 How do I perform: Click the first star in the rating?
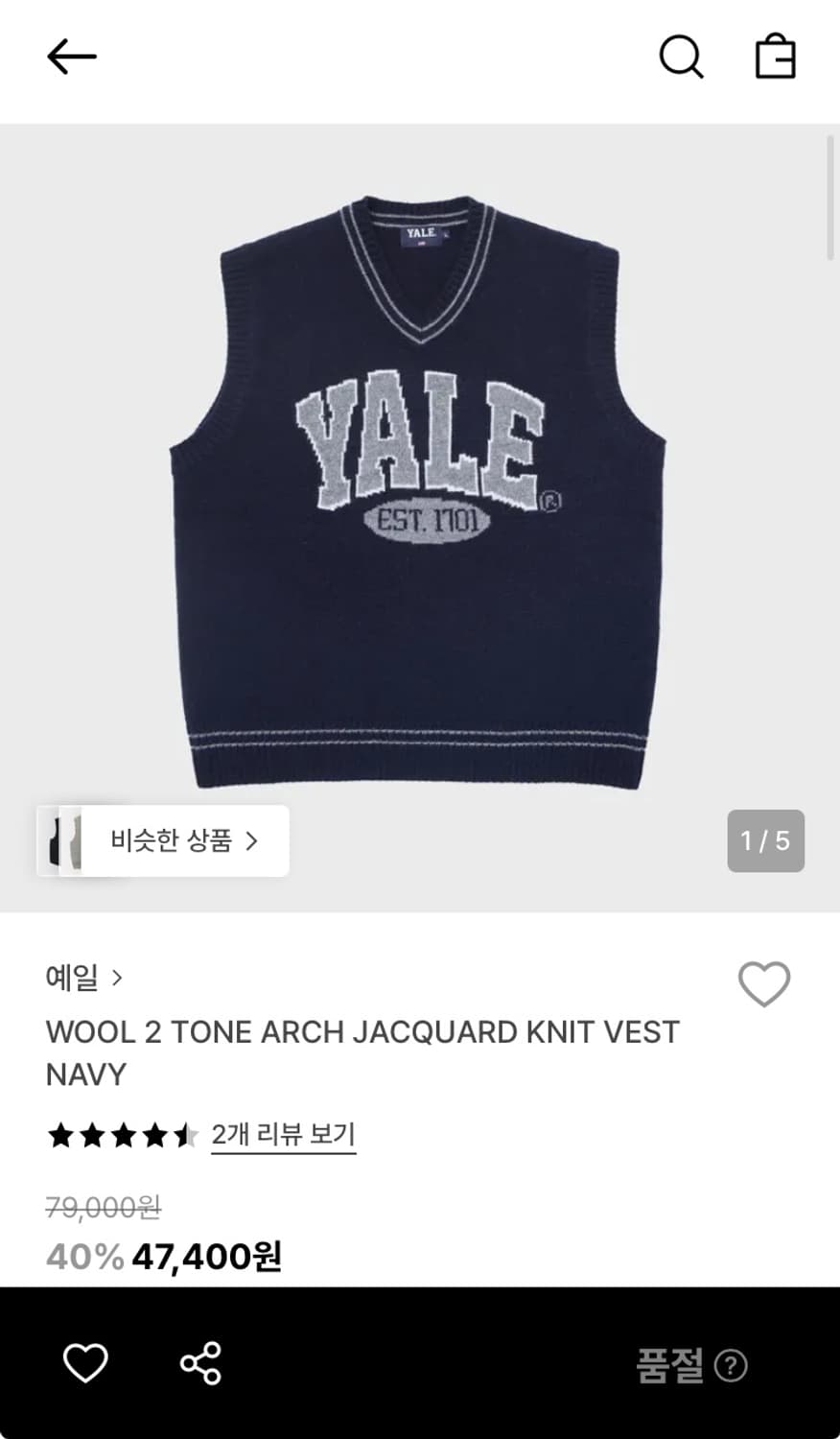62,1135
